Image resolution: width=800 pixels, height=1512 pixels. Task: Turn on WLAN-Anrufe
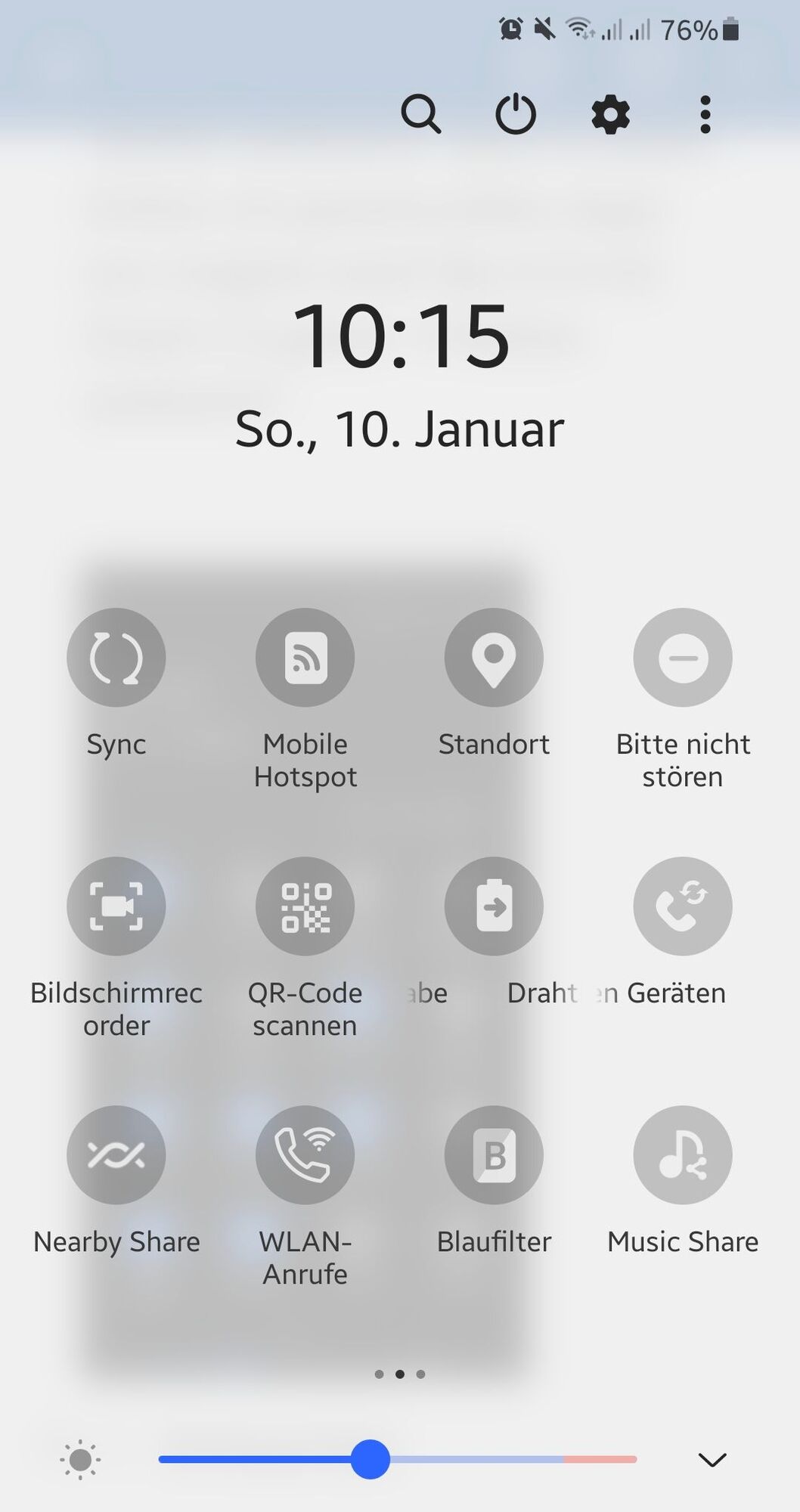click(x=305, y=1154)
